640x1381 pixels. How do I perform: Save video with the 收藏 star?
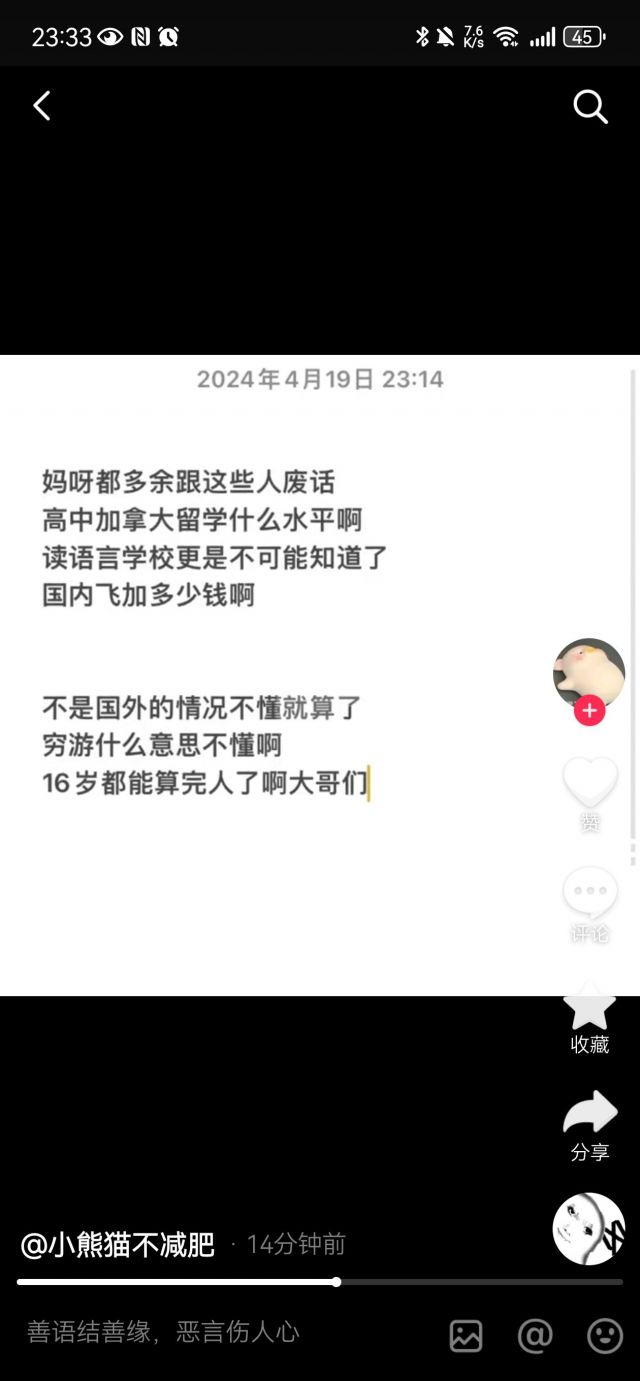(590, 1008)
